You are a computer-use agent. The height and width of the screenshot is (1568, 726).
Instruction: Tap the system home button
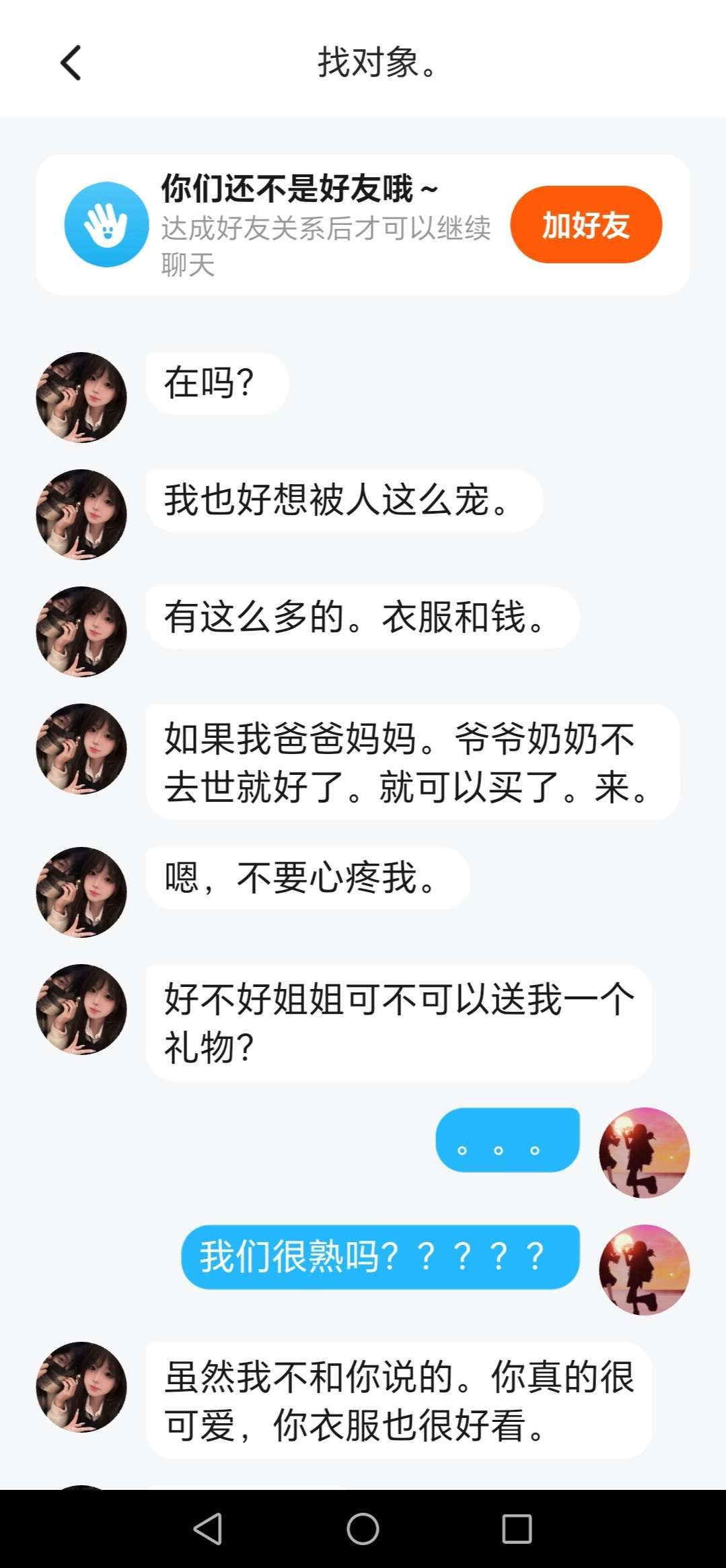click(363, 1528)
